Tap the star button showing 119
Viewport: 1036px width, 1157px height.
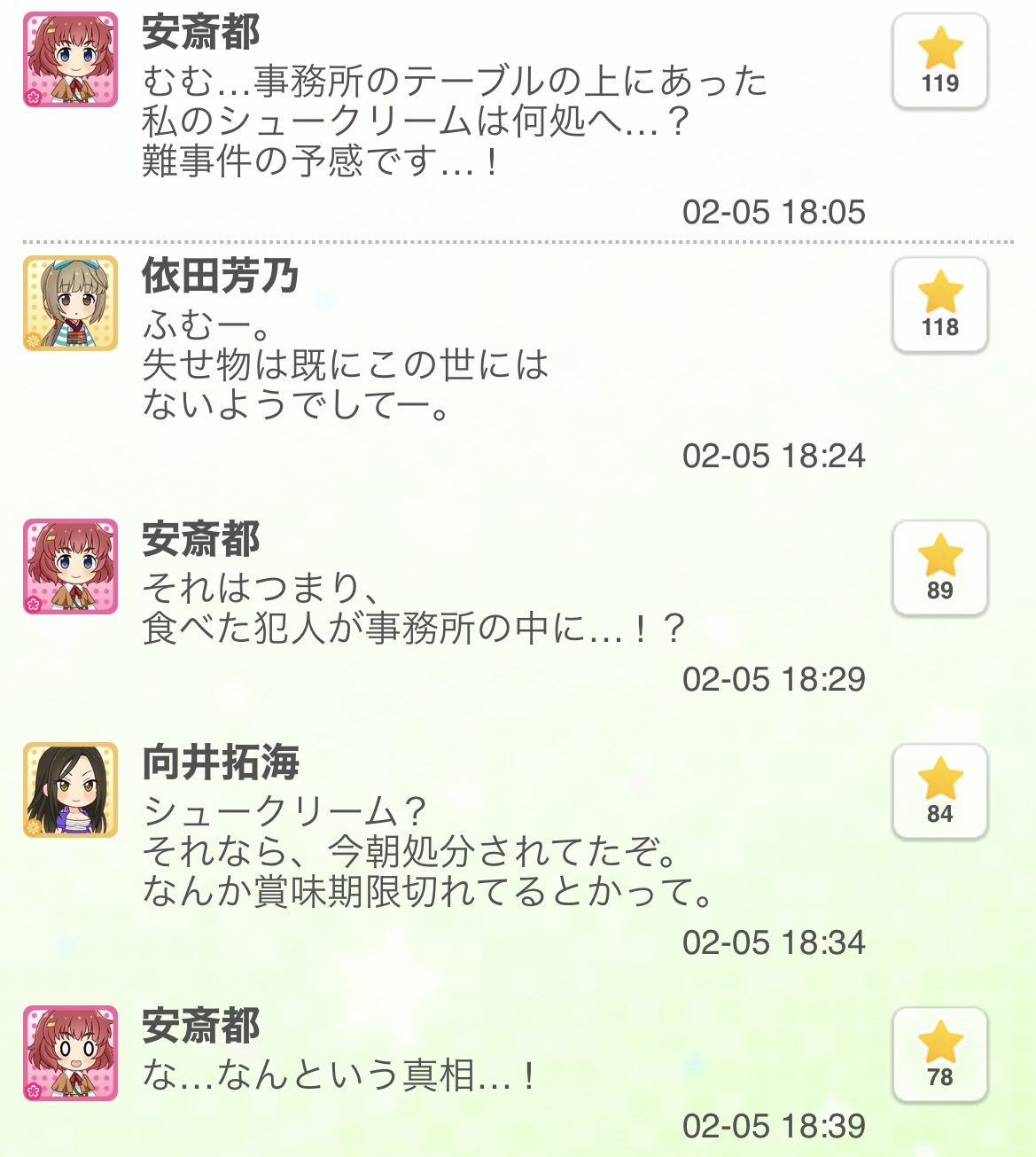[x=939, y=61]
